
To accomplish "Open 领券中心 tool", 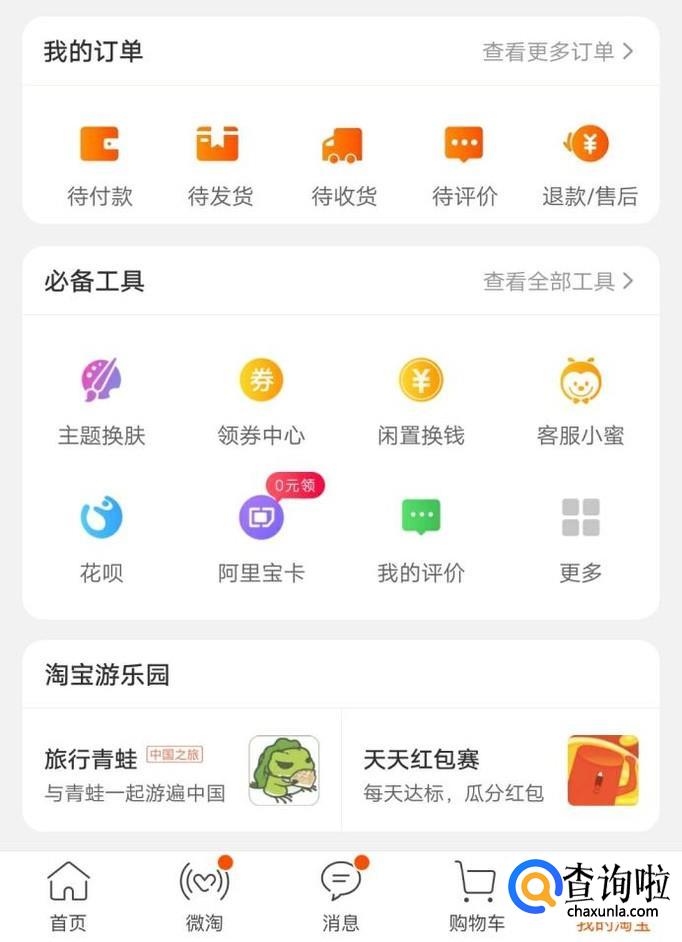I will point(261,400).
